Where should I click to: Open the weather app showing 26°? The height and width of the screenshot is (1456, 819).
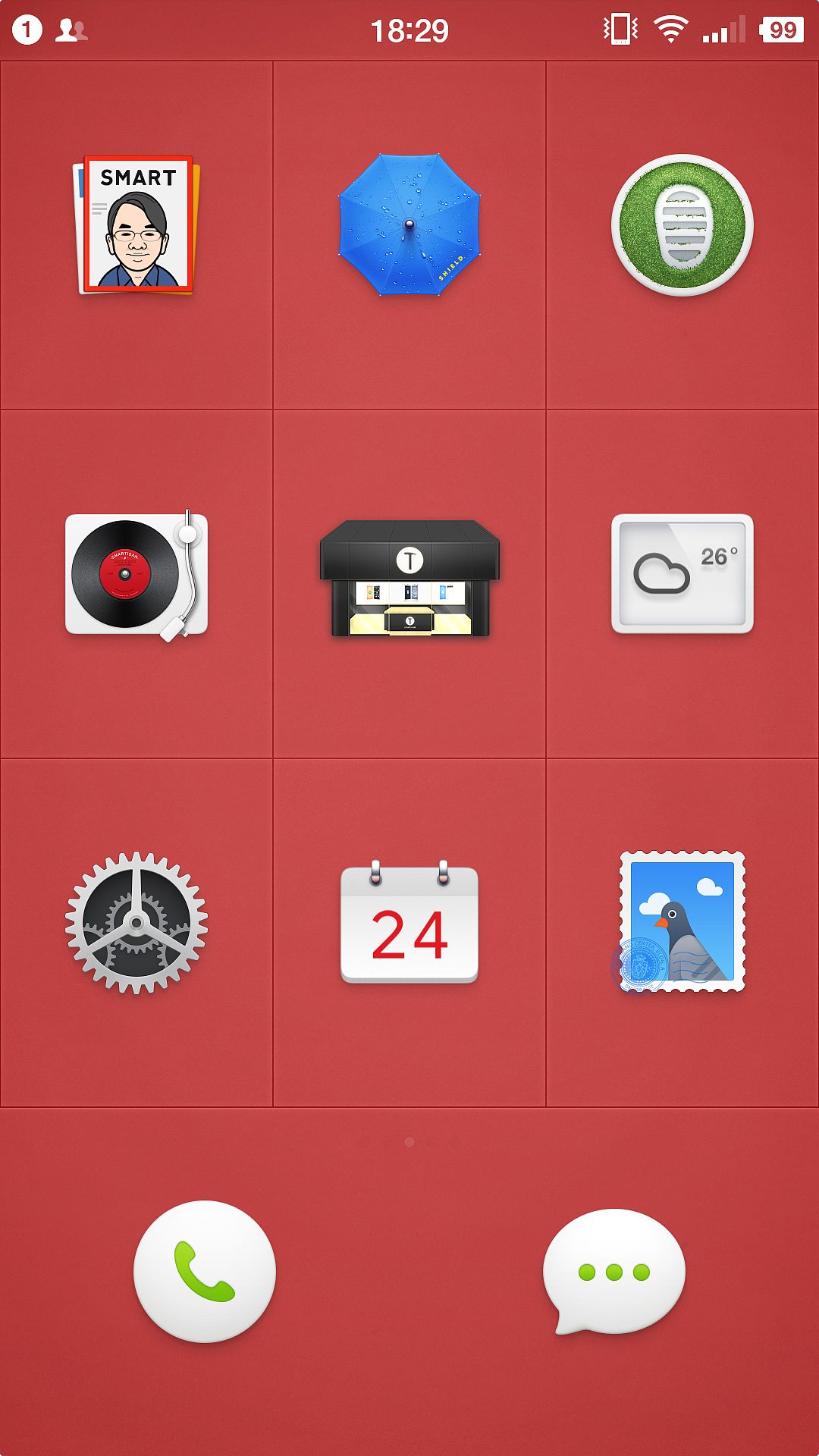(682, 574)
